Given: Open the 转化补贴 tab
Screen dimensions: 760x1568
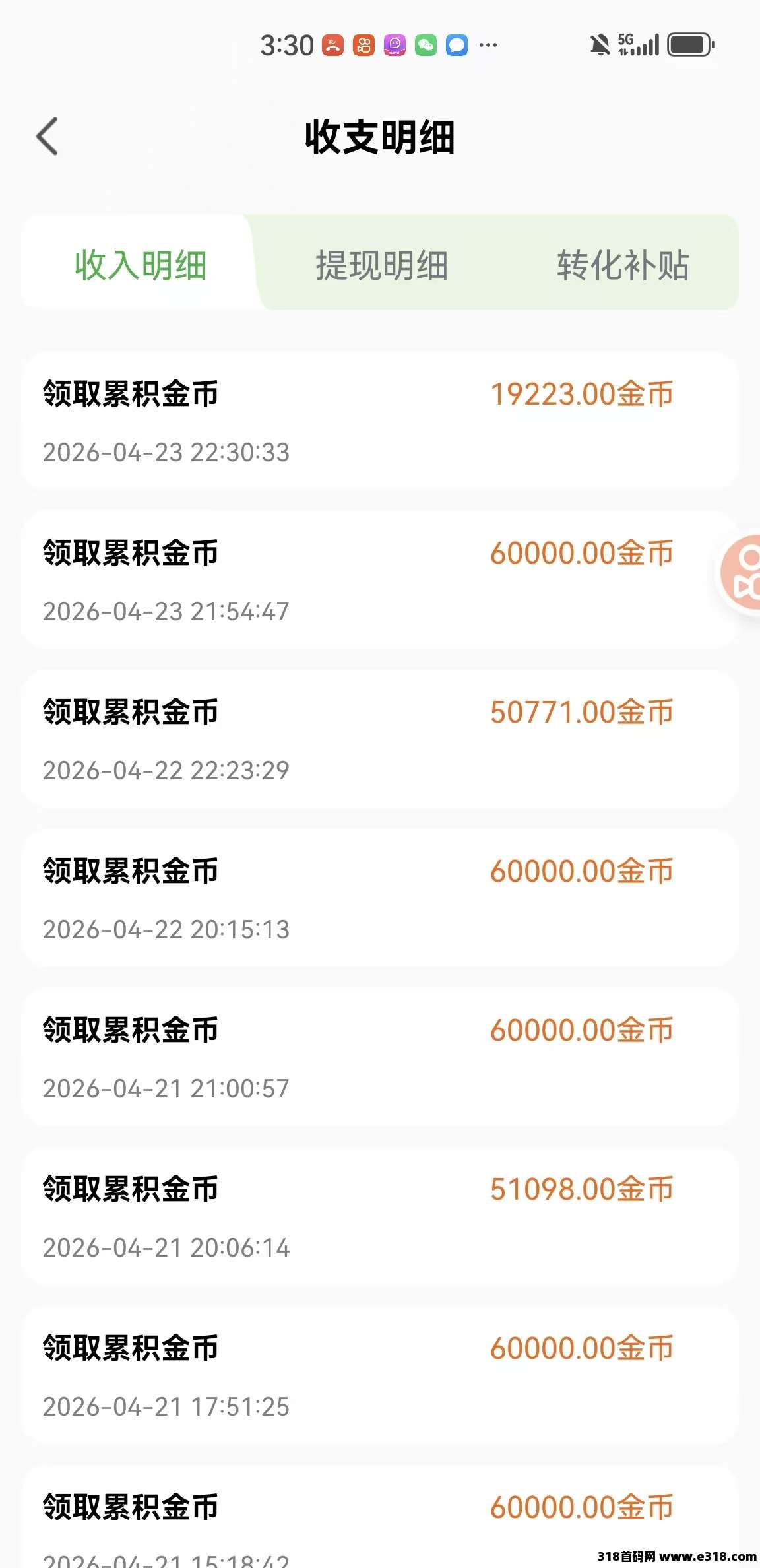Looking at the screenshot, I should 623,265.
